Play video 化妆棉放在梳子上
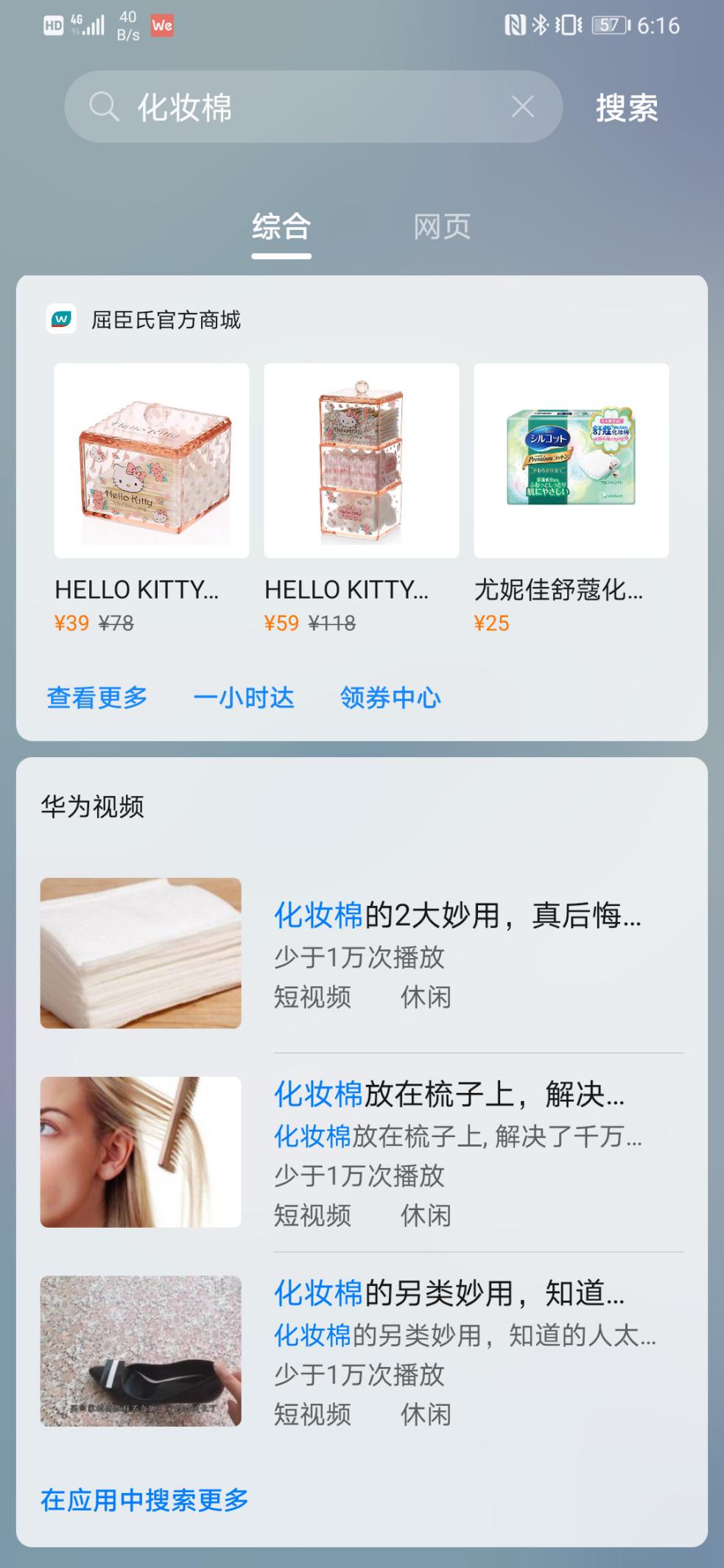 pyautogui.click(x=361, y=1152)
